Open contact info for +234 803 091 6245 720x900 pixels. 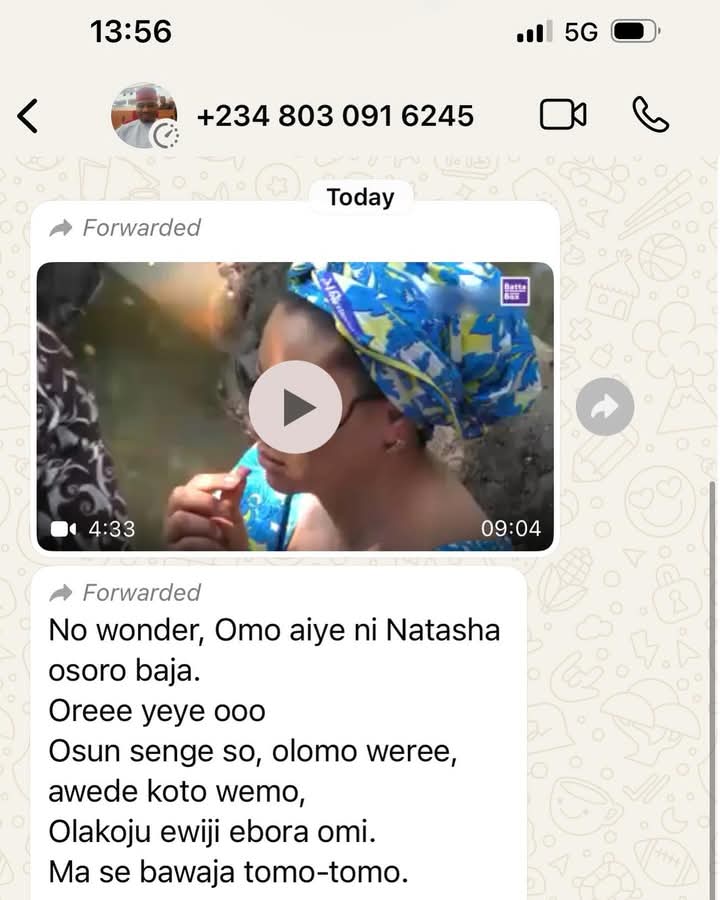point(334,116)
